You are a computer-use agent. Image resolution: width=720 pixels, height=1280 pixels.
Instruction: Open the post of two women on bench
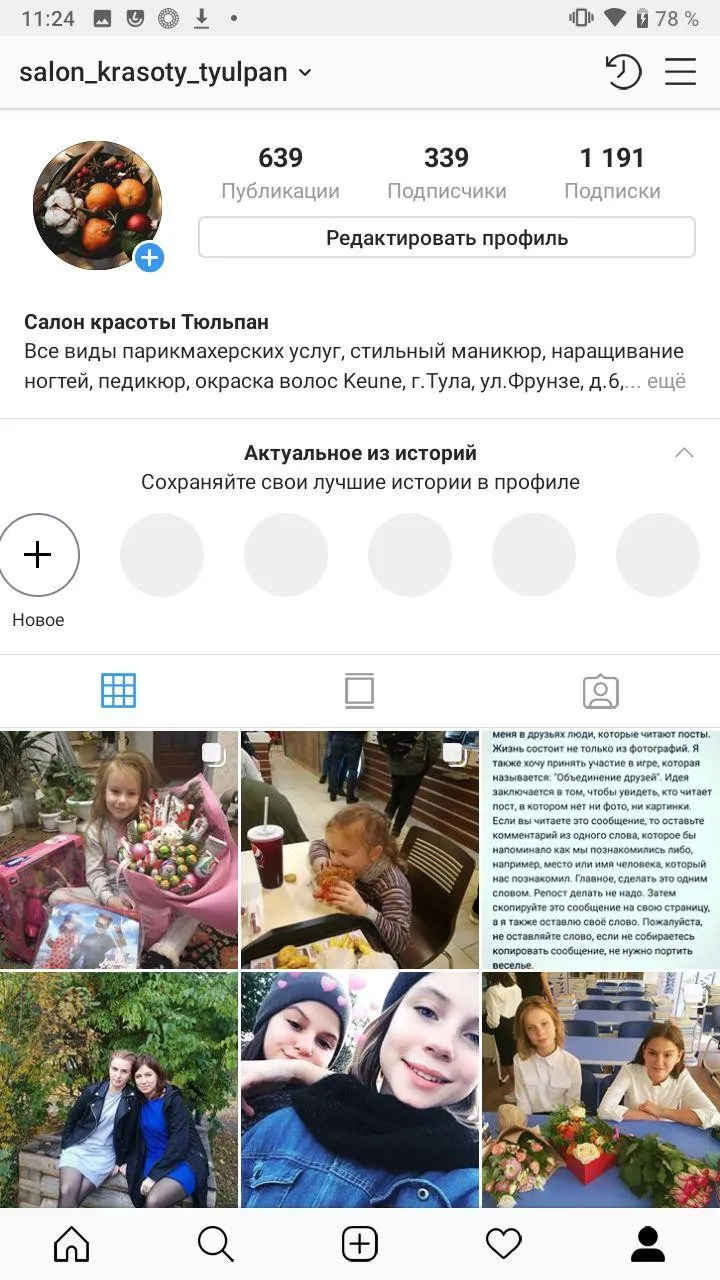[x=119, y=1090]
